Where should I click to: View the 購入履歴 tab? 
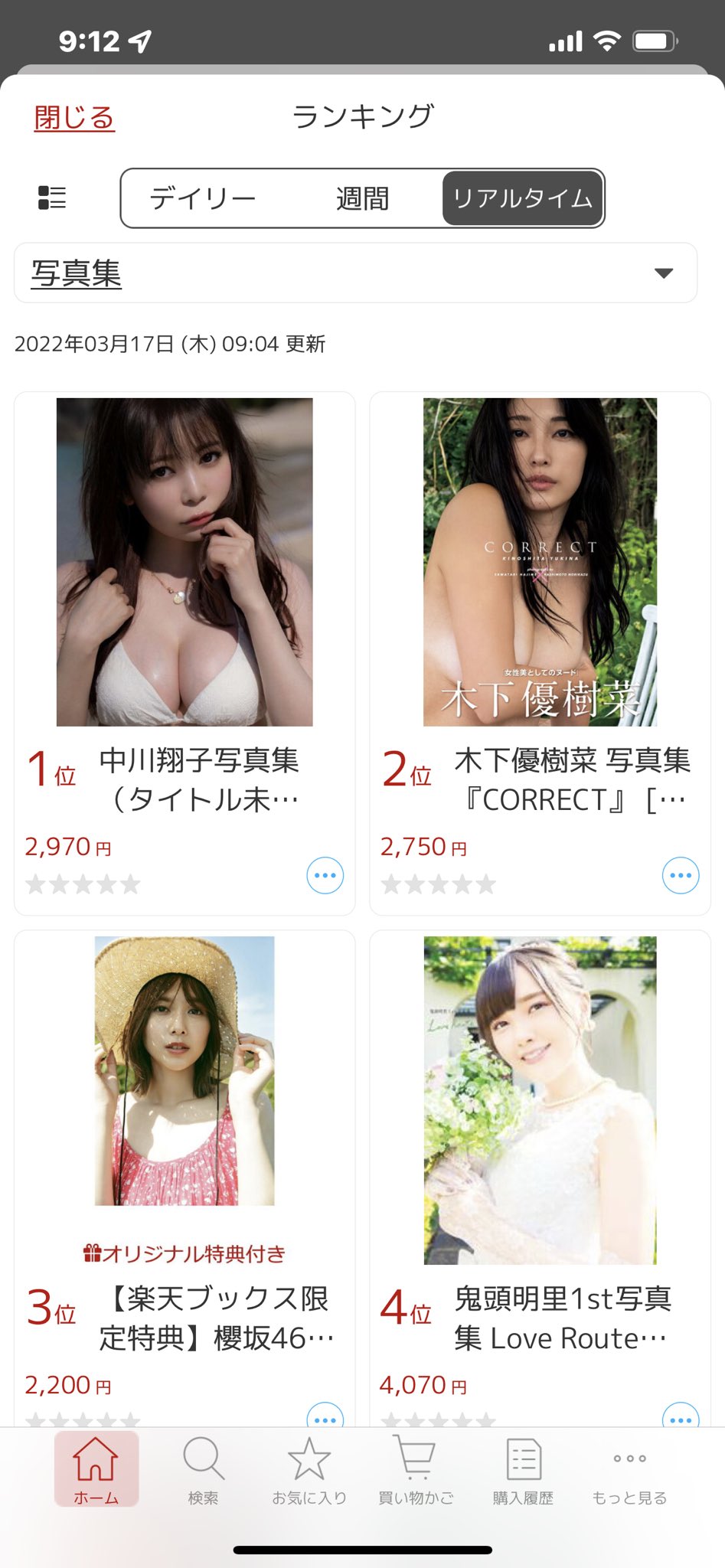[523, 1469]
